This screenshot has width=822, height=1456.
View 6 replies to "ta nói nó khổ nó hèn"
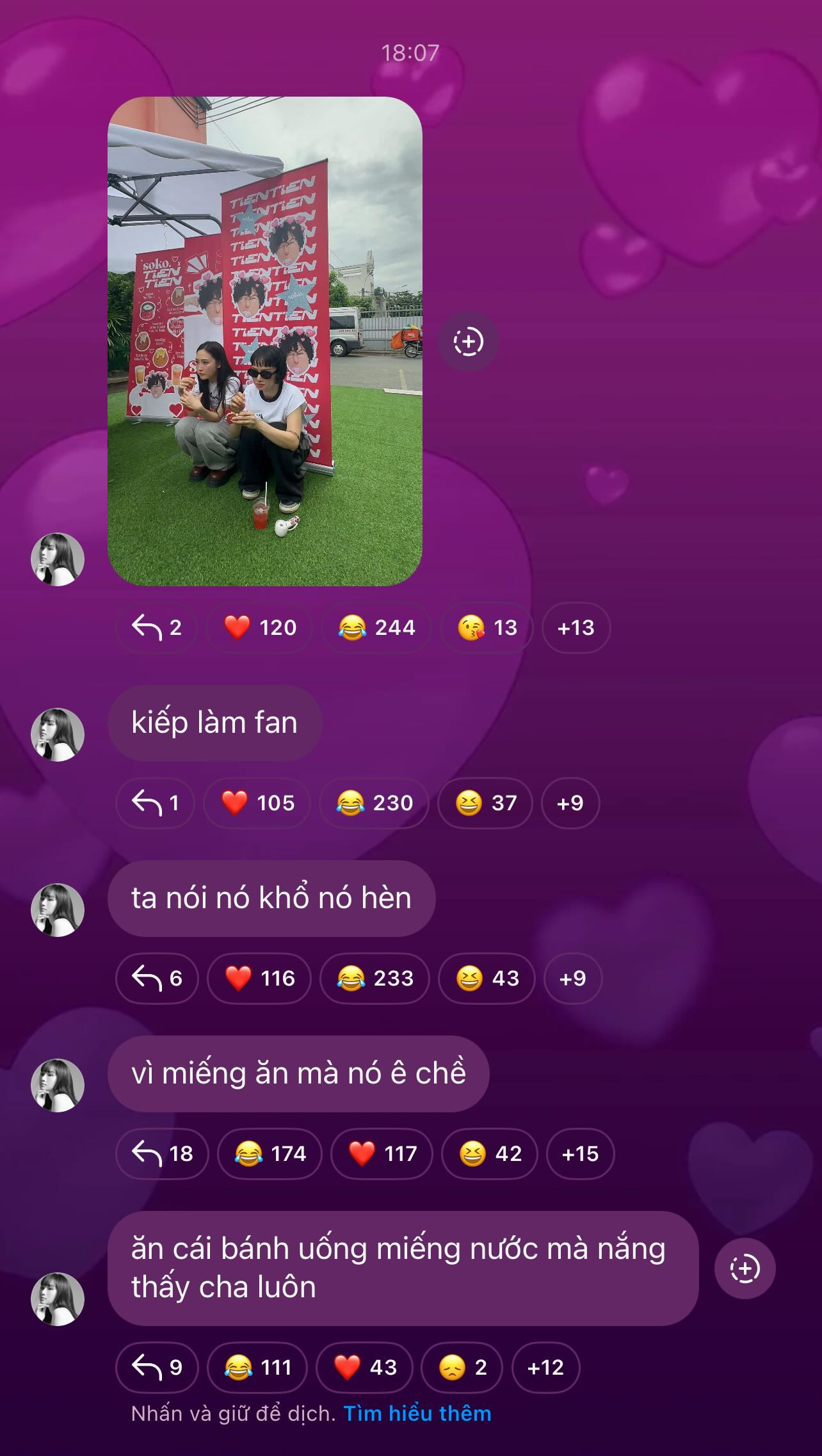[157, 979]
